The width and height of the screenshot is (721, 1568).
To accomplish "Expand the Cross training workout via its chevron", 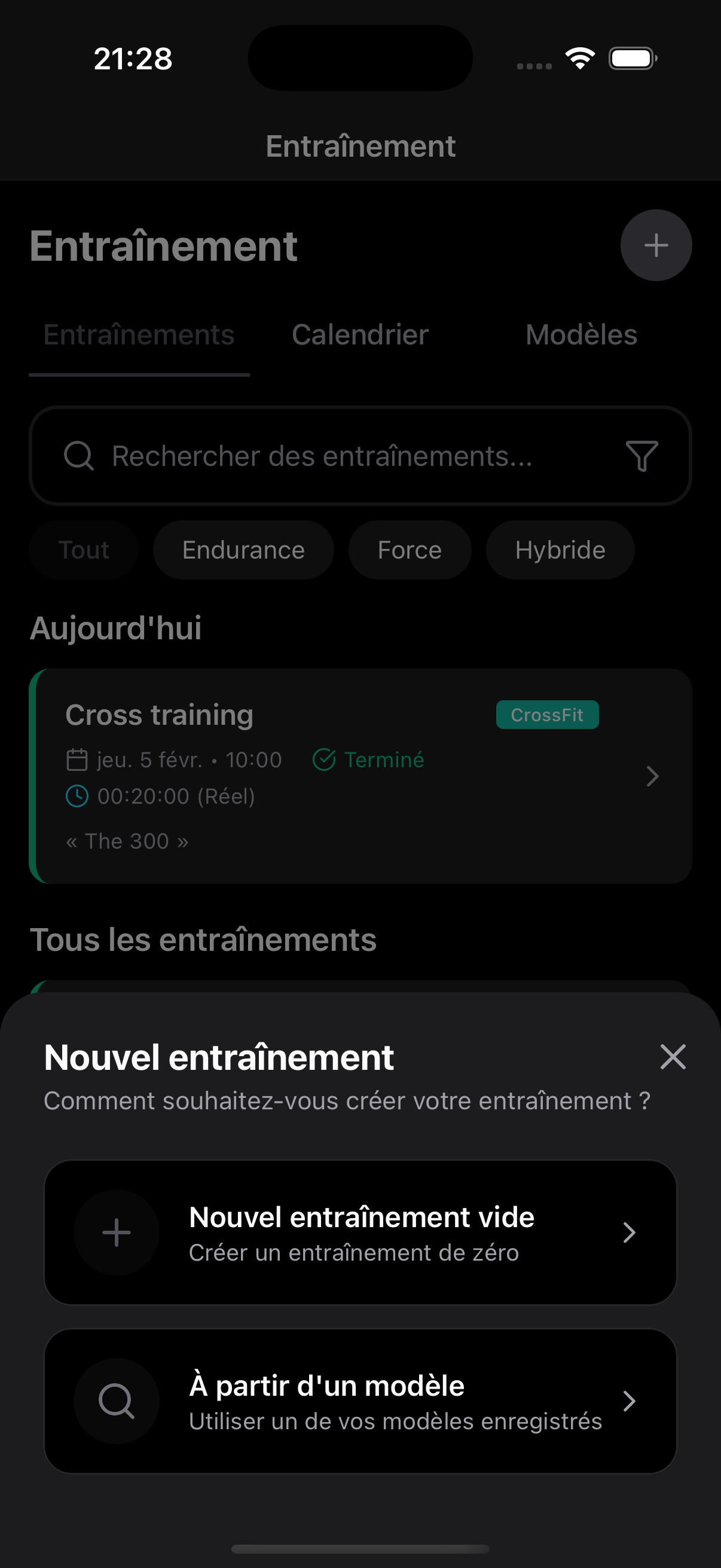I will point(652,777).
